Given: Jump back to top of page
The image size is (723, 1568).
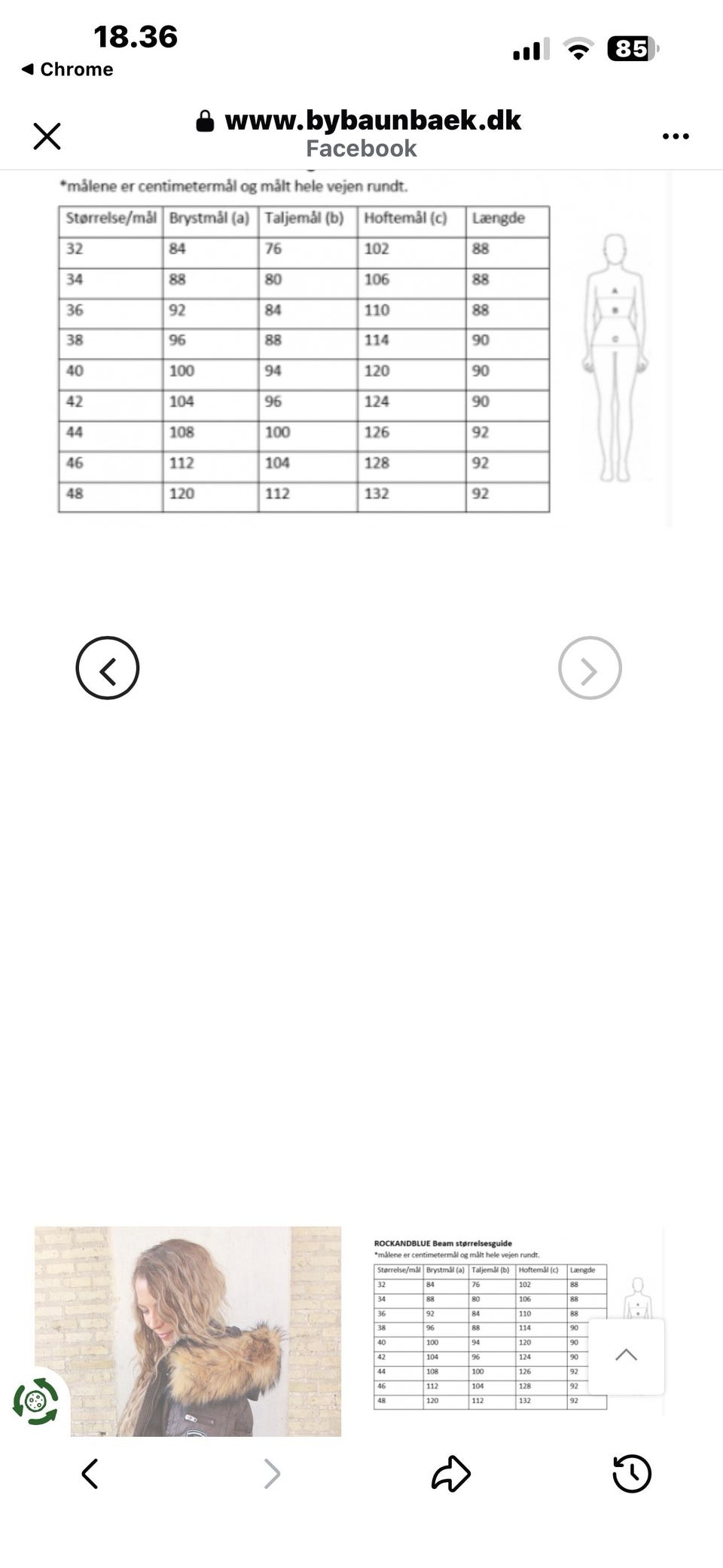Looking at the screenshot, I should pos(626,1356).
